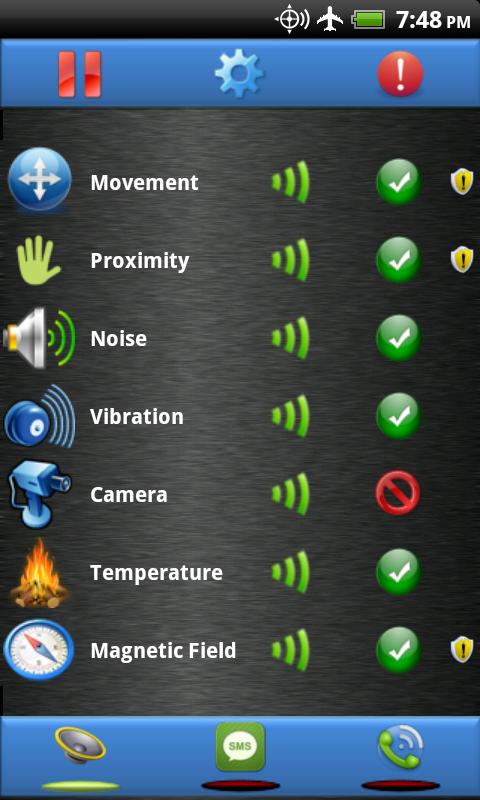Toggle the Temperature green checkmark
The width and height of the screenshot is (480, 800).
pyautogui.click(x=399, y=572)
